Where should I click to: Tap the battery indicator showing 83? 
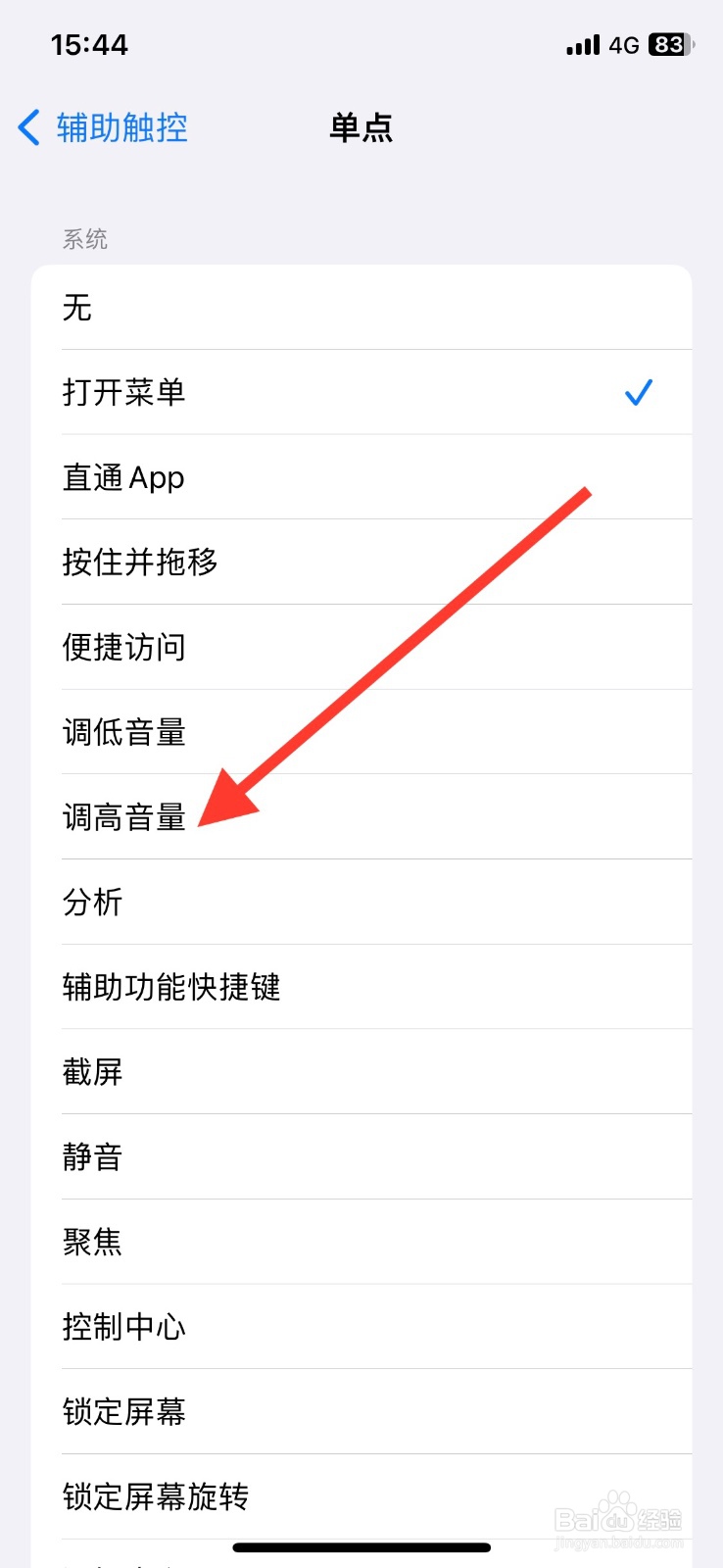point(671,45)
